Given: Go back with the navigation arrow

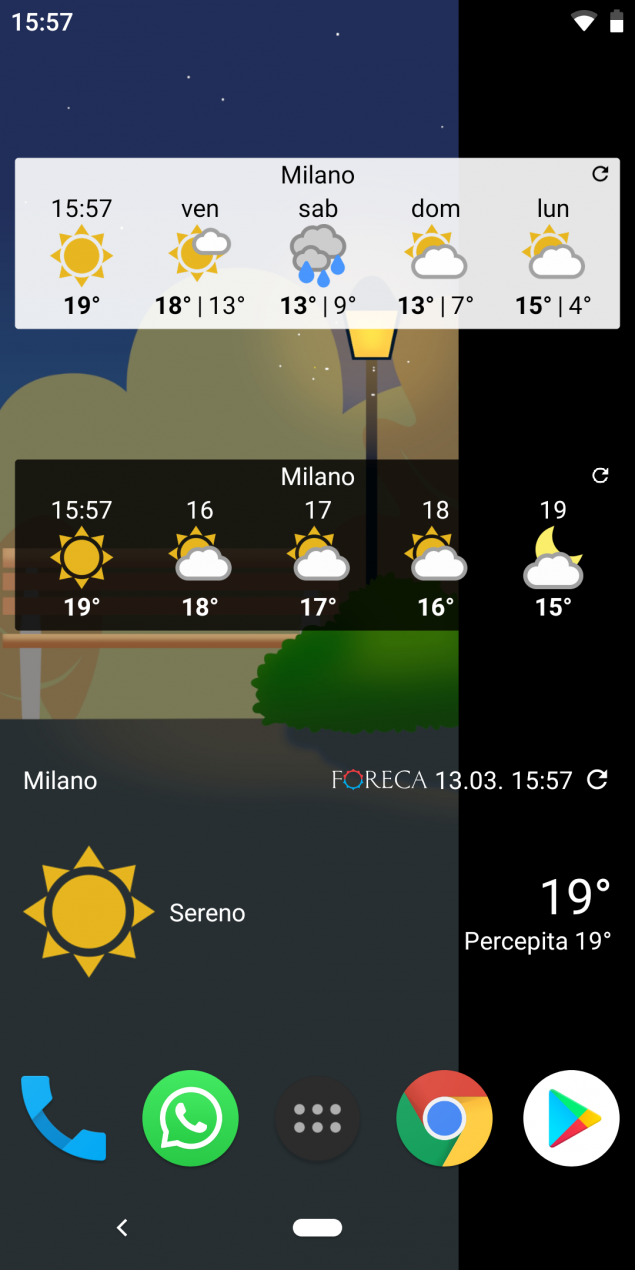Looking at the screenshot, I should tap(122, 1227).
